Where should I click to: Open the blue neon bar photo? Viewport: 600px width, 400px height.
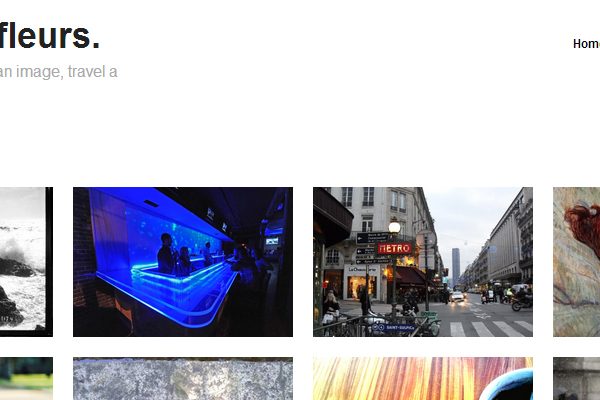coord(183,262)
